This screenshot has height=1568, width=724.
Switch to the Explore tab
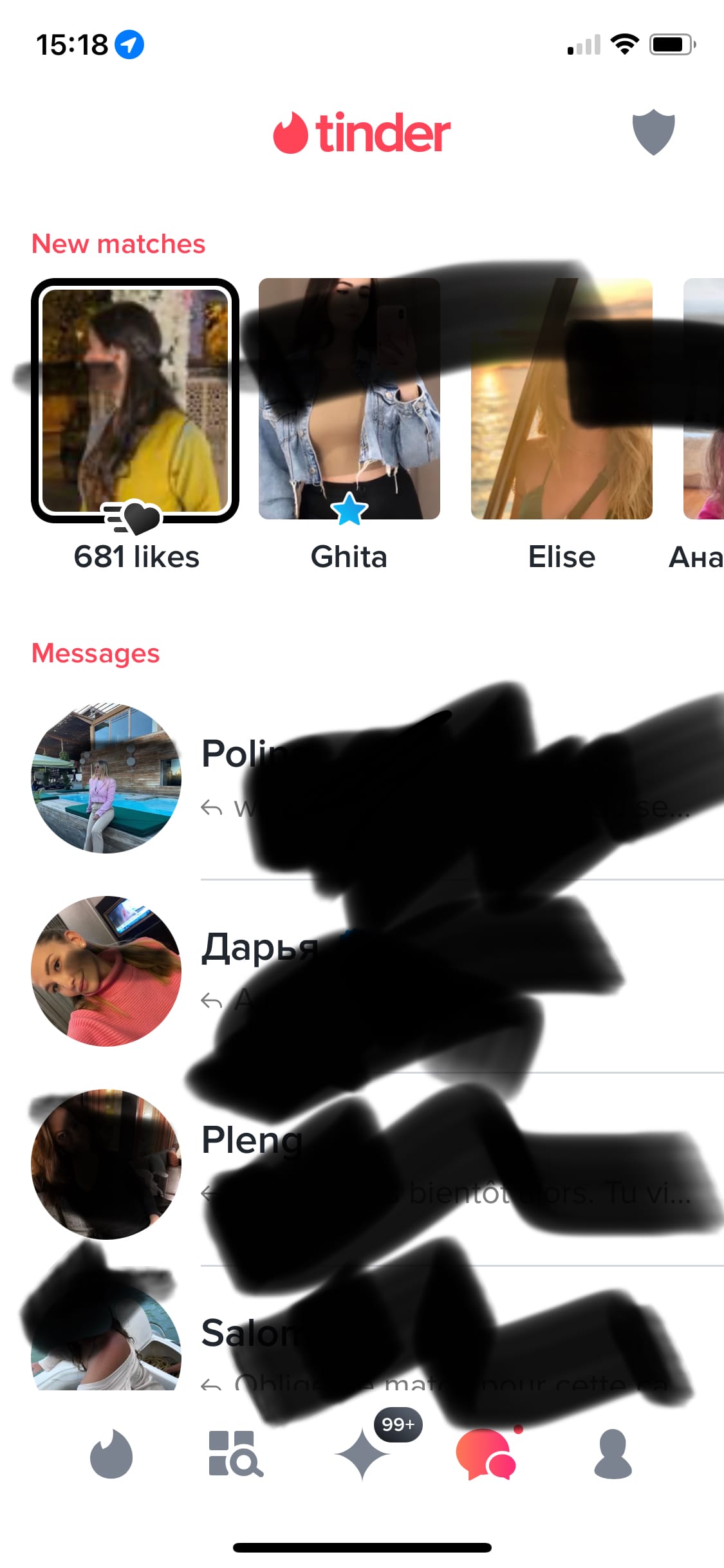pos(236,1453)
